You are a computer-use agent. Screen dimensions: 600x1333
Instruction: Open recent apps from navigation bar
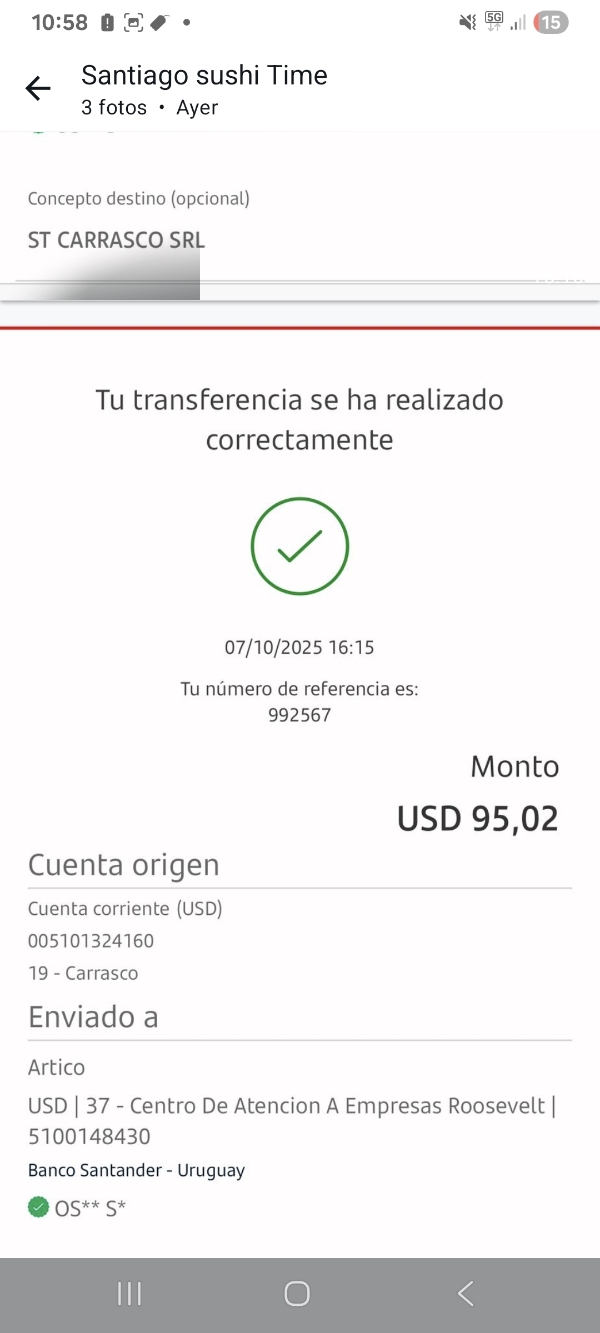pos(129,1294)
